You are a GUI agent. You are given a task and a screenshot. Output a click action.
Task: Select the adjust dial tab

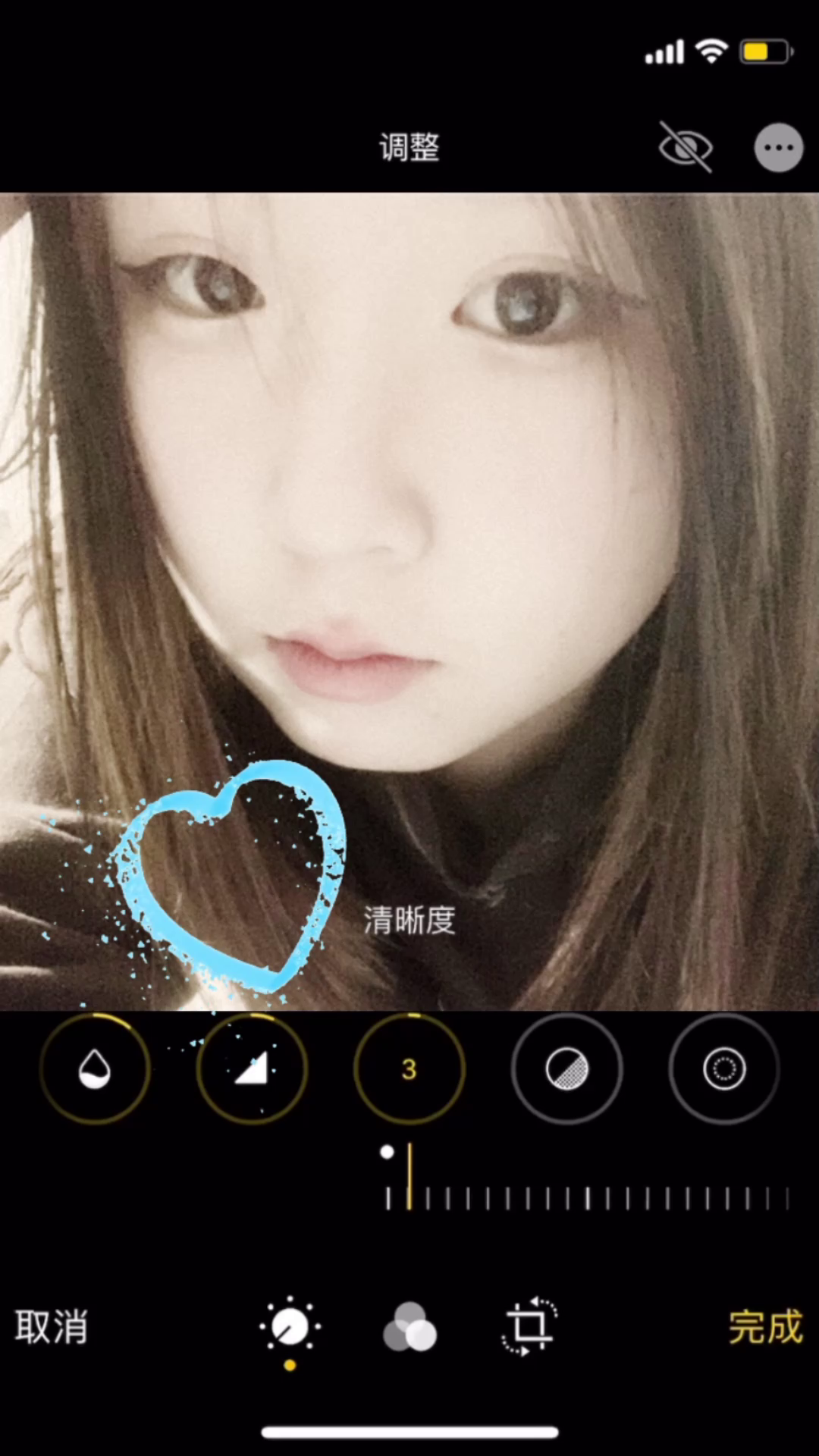point(290,1327)
